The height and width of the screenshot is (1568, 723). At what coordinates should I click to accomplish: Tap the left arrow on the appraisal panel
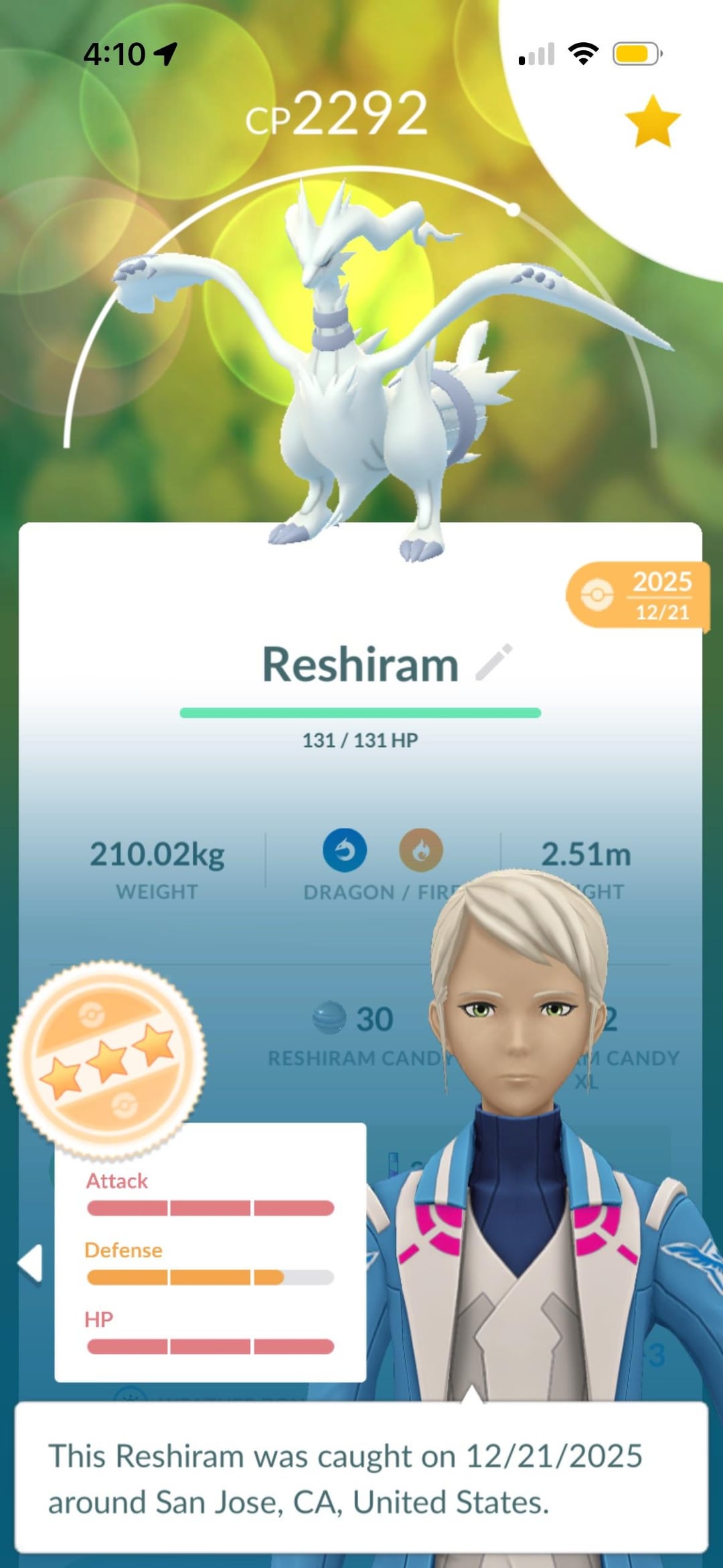[31, 1263]
